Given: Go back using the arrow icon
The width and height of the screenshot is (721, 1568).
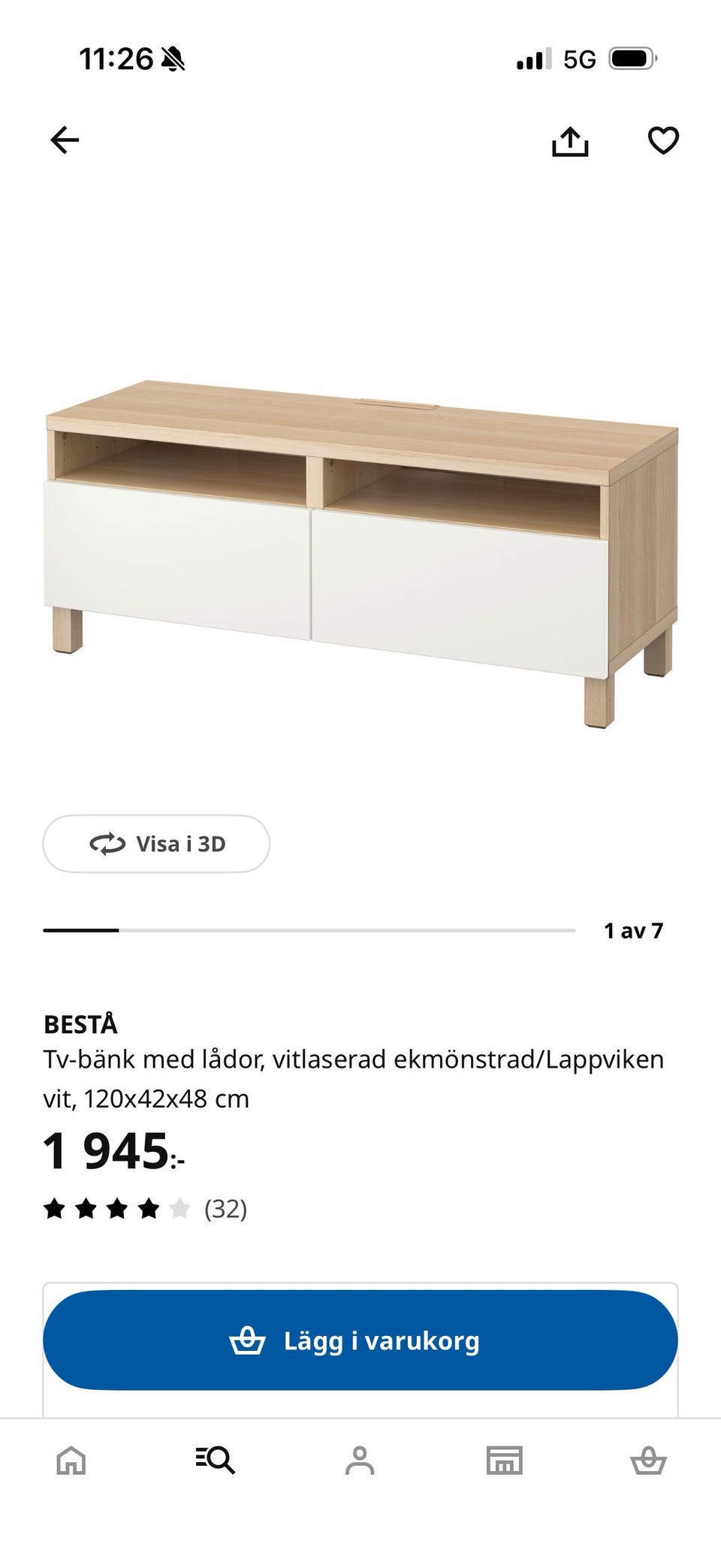Looking at the screenshot, I should (66, 140).
